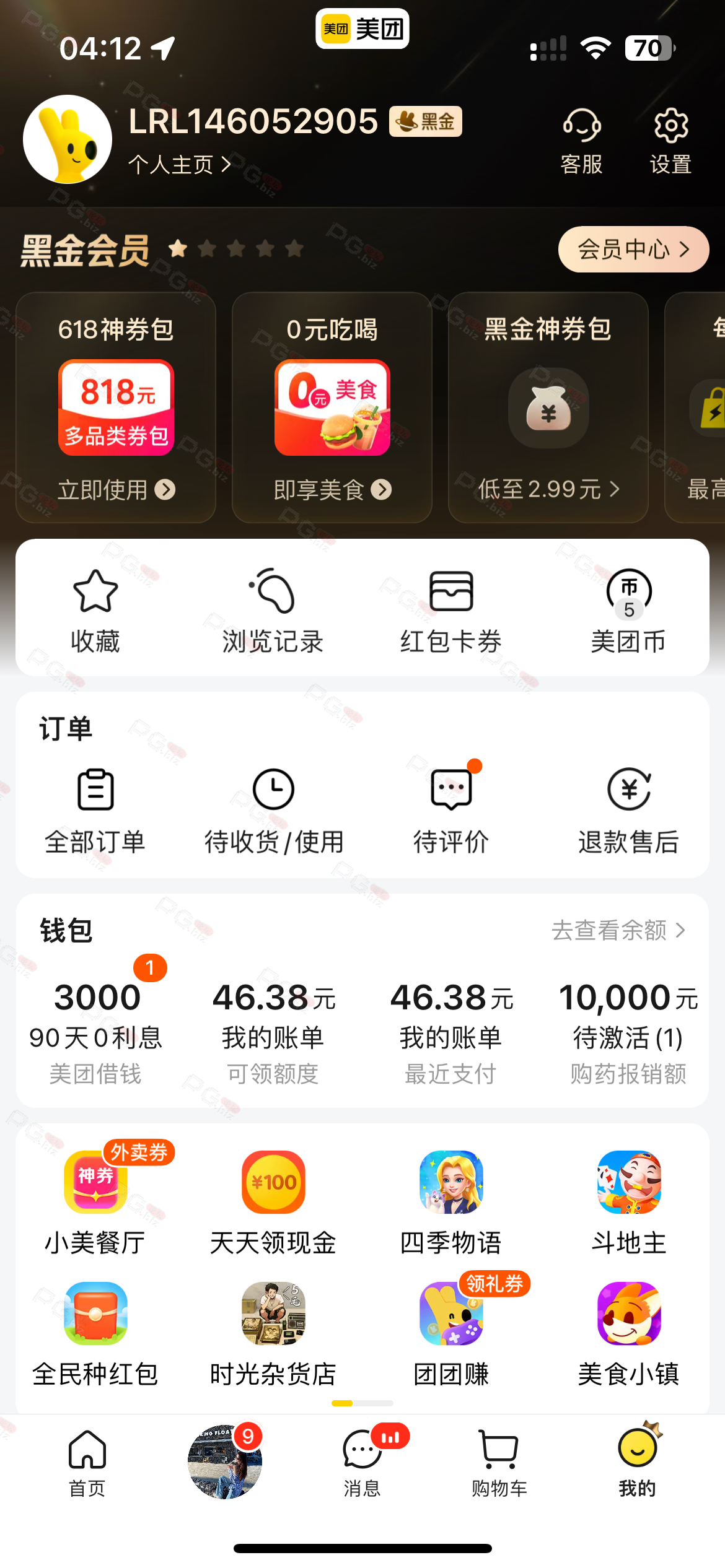Switch to the 购物车 cart tab
The height and width of the screenshot is (1568, 725).
[499, 1463]
